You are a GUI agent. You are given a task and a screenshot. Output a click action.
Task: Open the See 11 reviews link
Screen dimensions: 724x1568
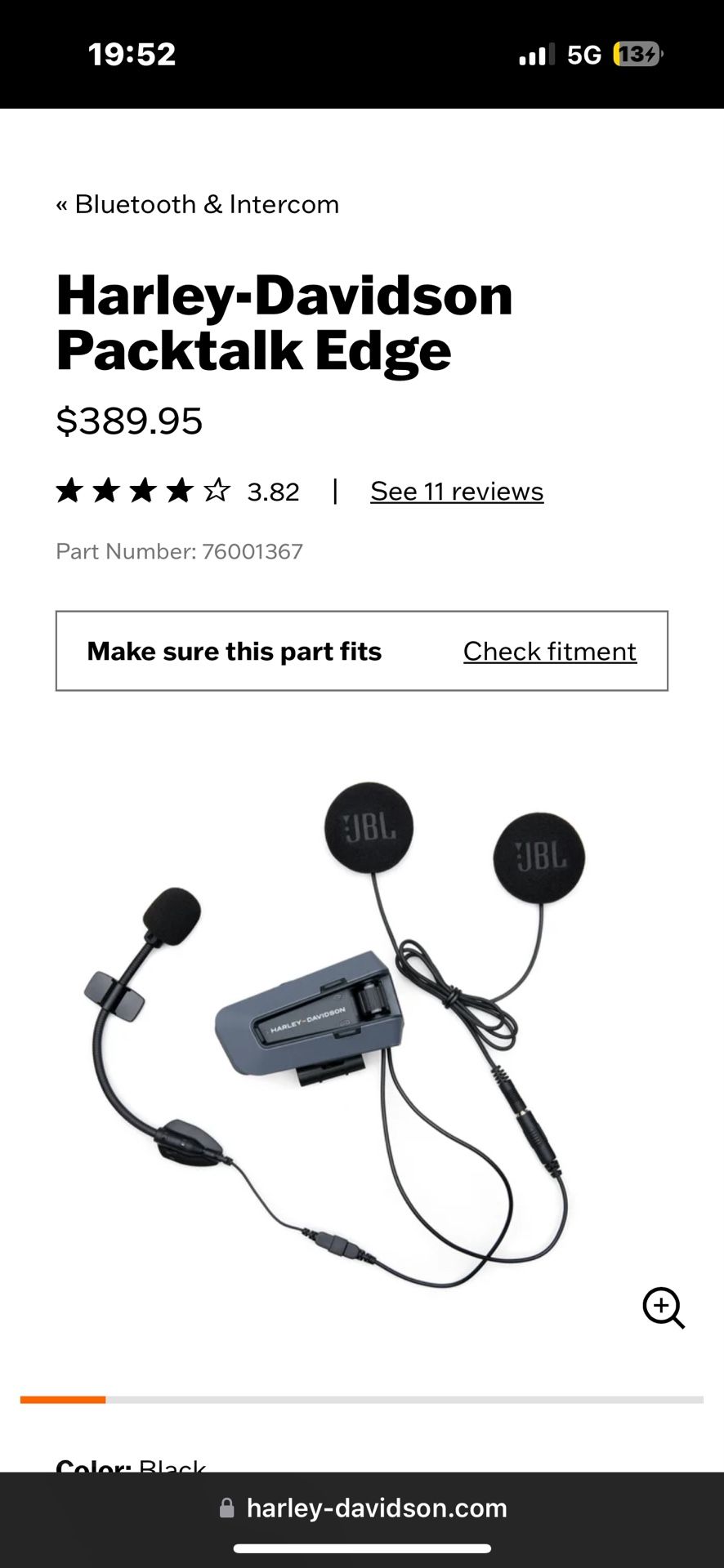(457, 492)
